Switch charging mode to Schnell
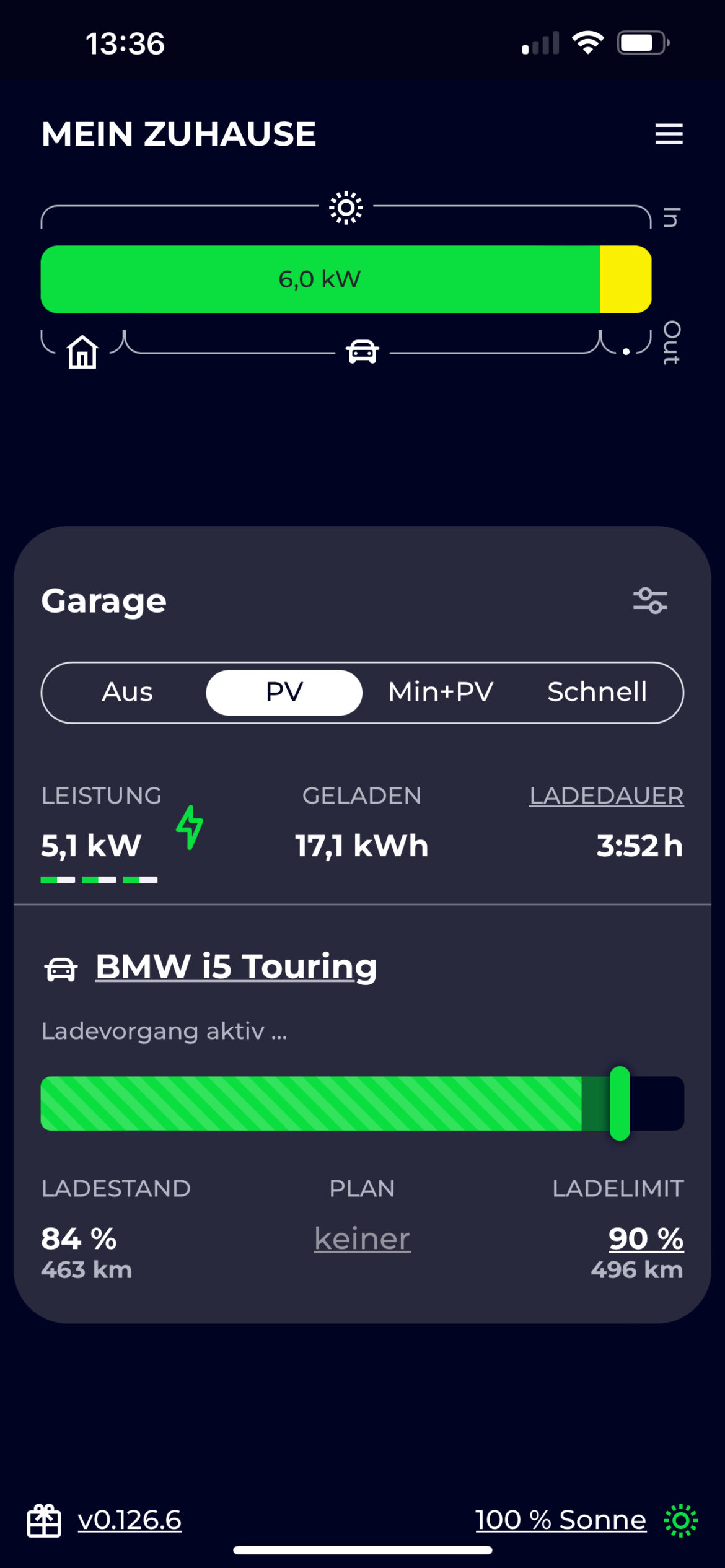 [x=597, y=692]
